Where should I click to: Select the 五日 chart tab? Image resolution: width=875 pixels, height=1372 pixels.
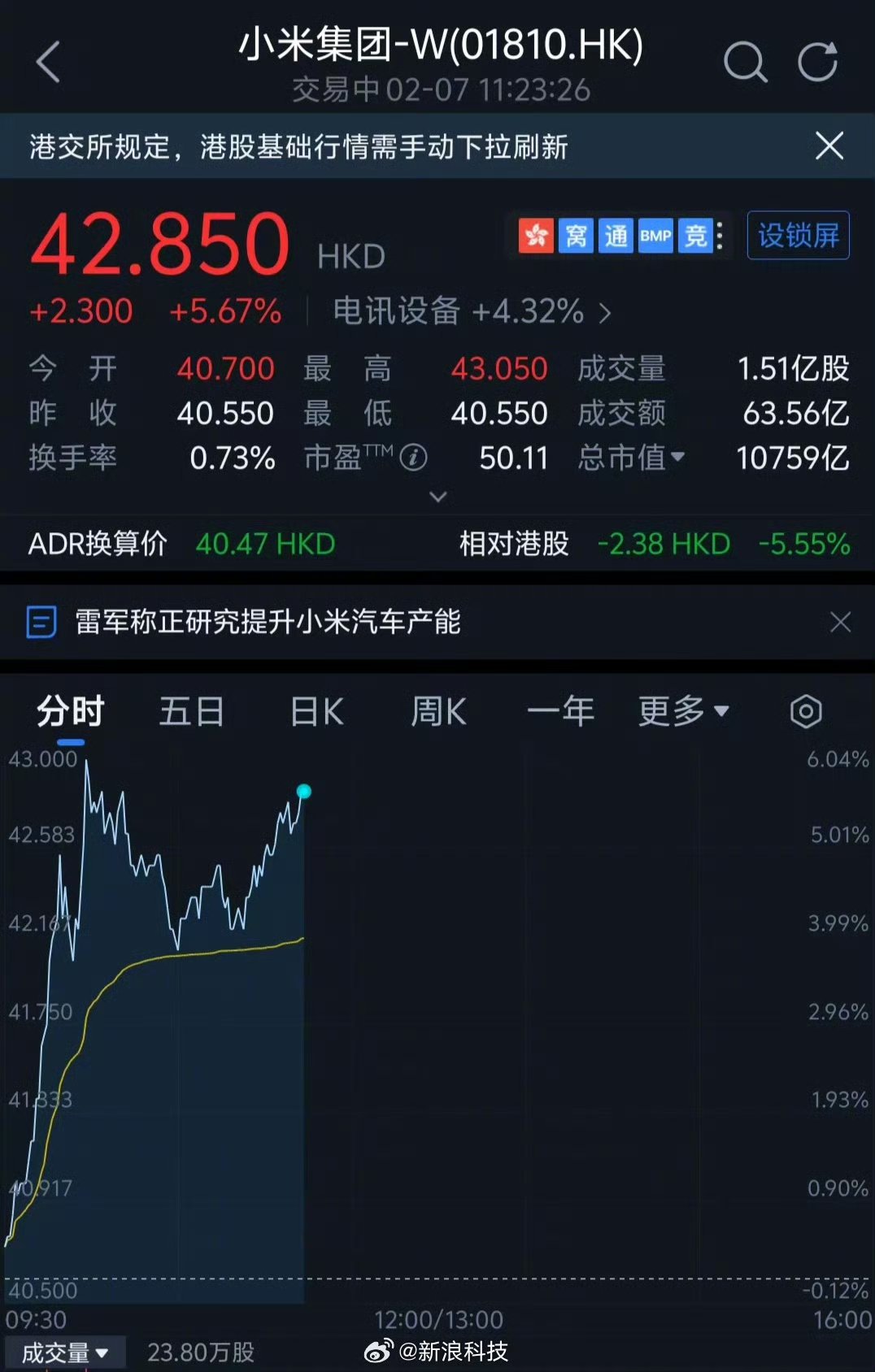192,710
